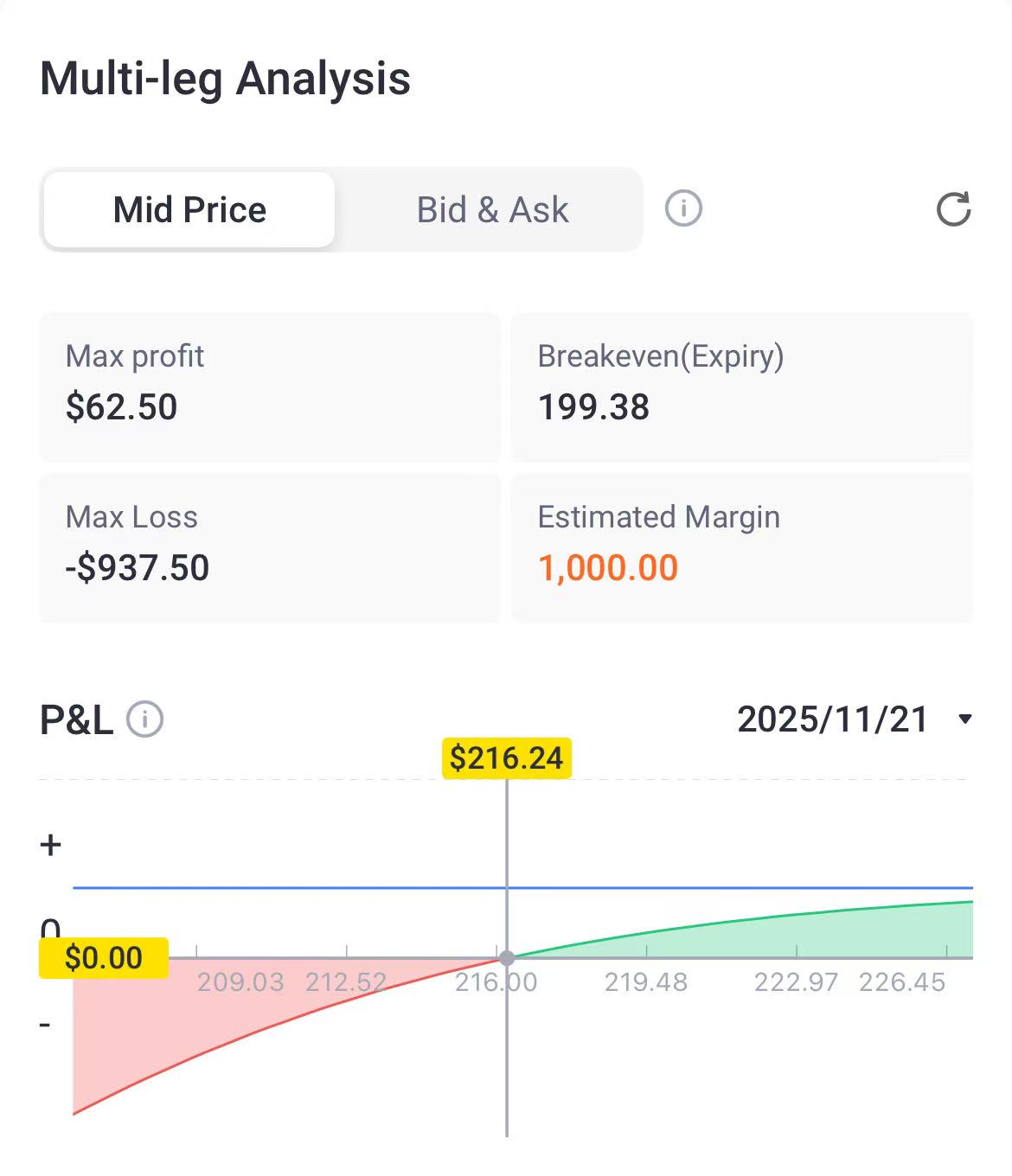Click the dropdown arrow beside the P&L date
Viewport: 1012px width, 1176px height.
(966, 719)
